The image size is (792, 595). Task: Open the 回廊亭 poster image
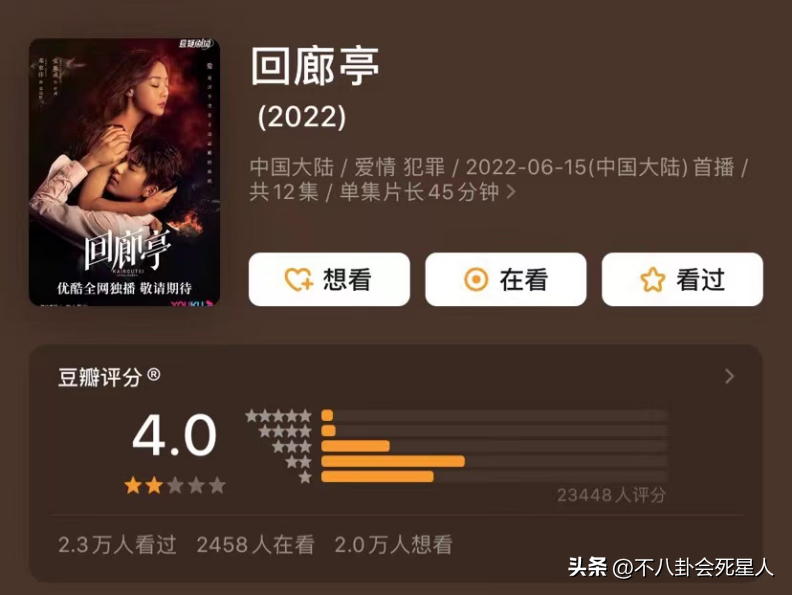(124, 171)
